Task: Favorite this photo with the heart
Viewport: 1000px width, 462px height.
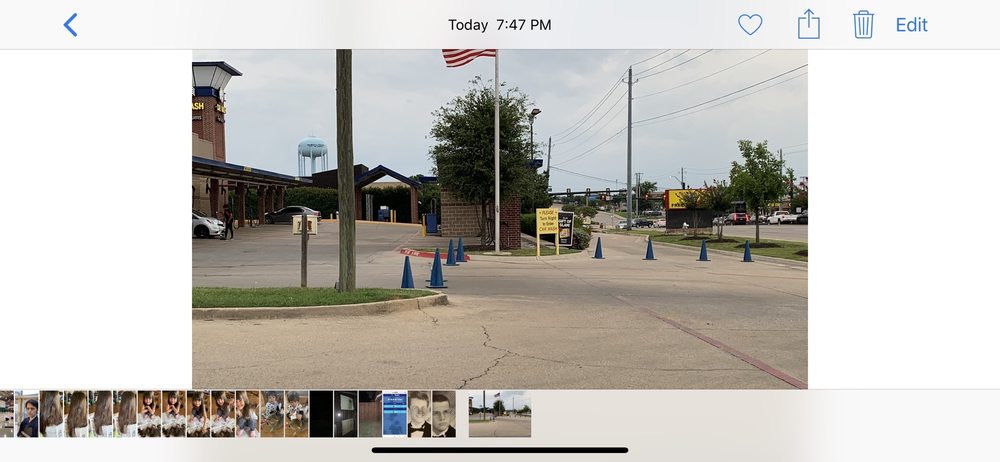Action: coord(750,25)
